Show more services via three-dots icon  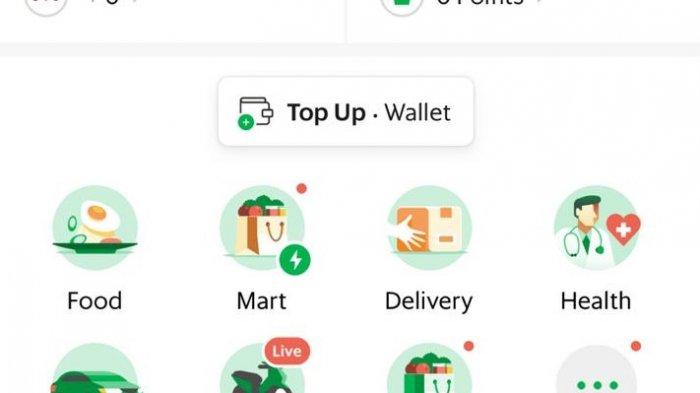597,370
